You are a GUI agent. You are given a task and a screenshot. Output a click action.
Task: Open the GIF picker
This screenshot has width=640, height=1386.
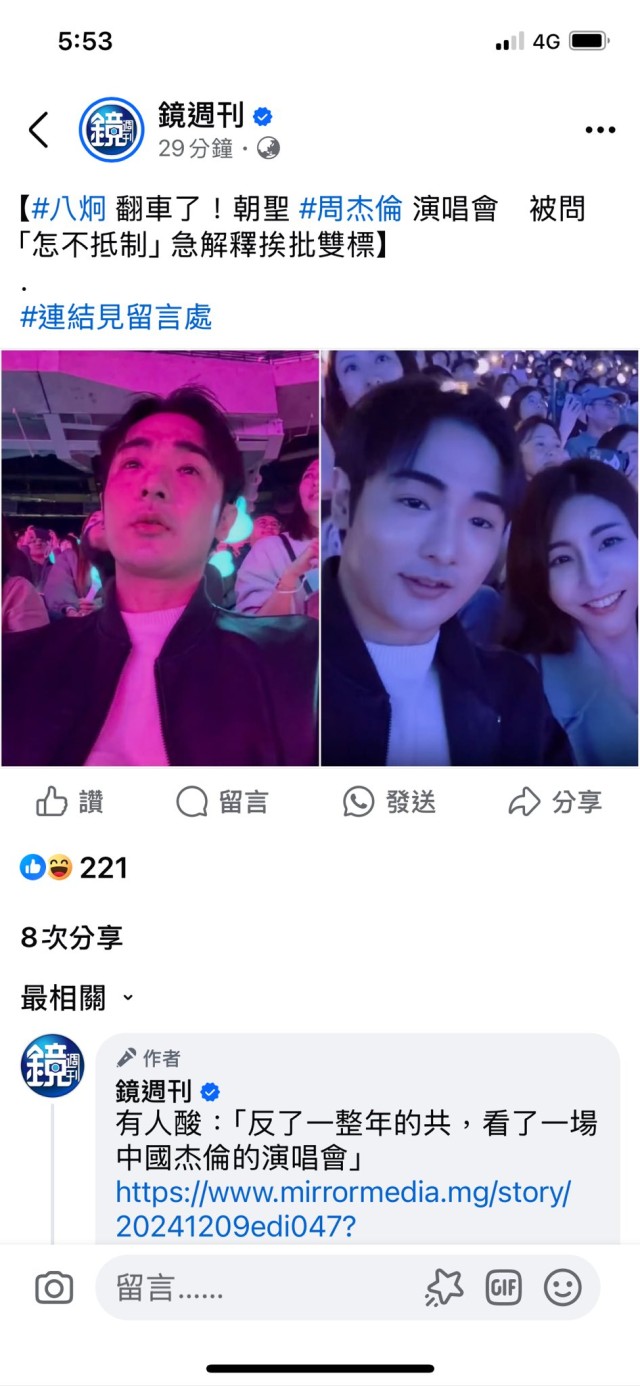click(503, 1288)
